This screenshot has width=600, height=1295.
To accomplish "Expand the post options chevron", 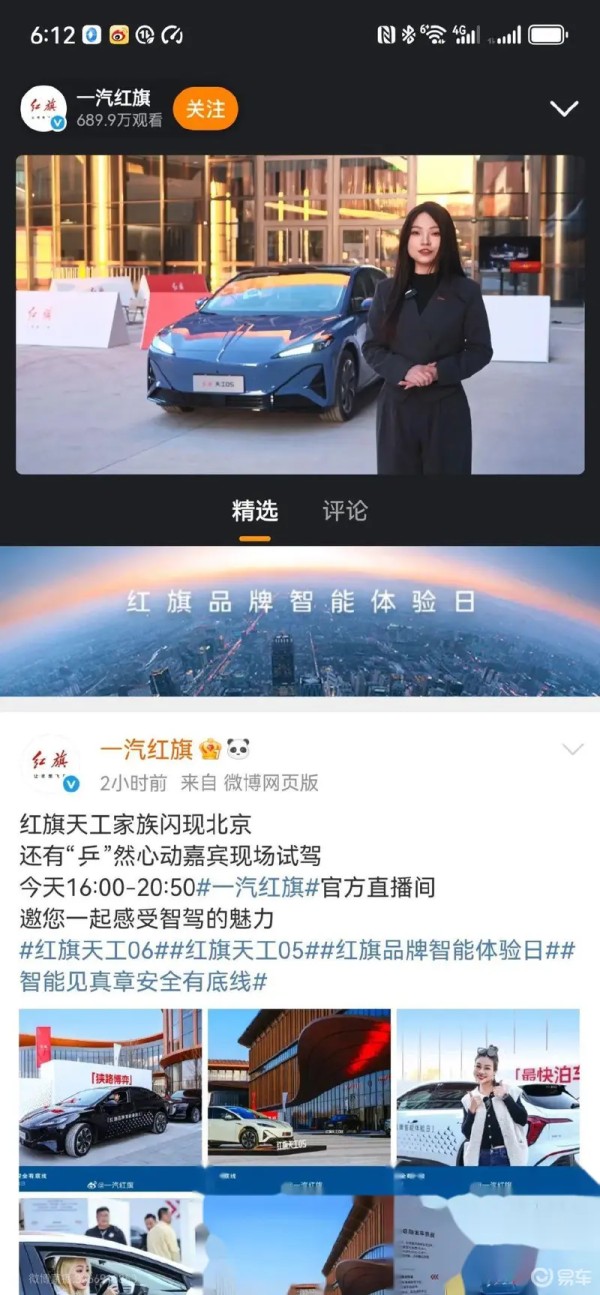I will (572, 749).
